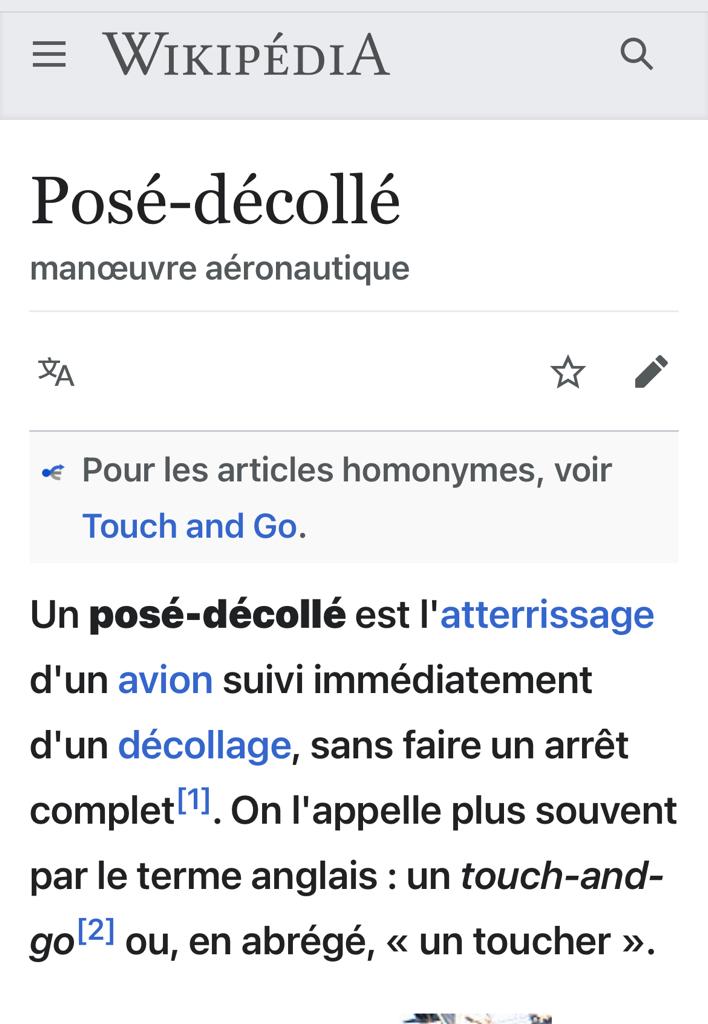Jump to footnote reference [2]
The image size is (708, 1024).
pyautogui.click(x=97, y=931)
